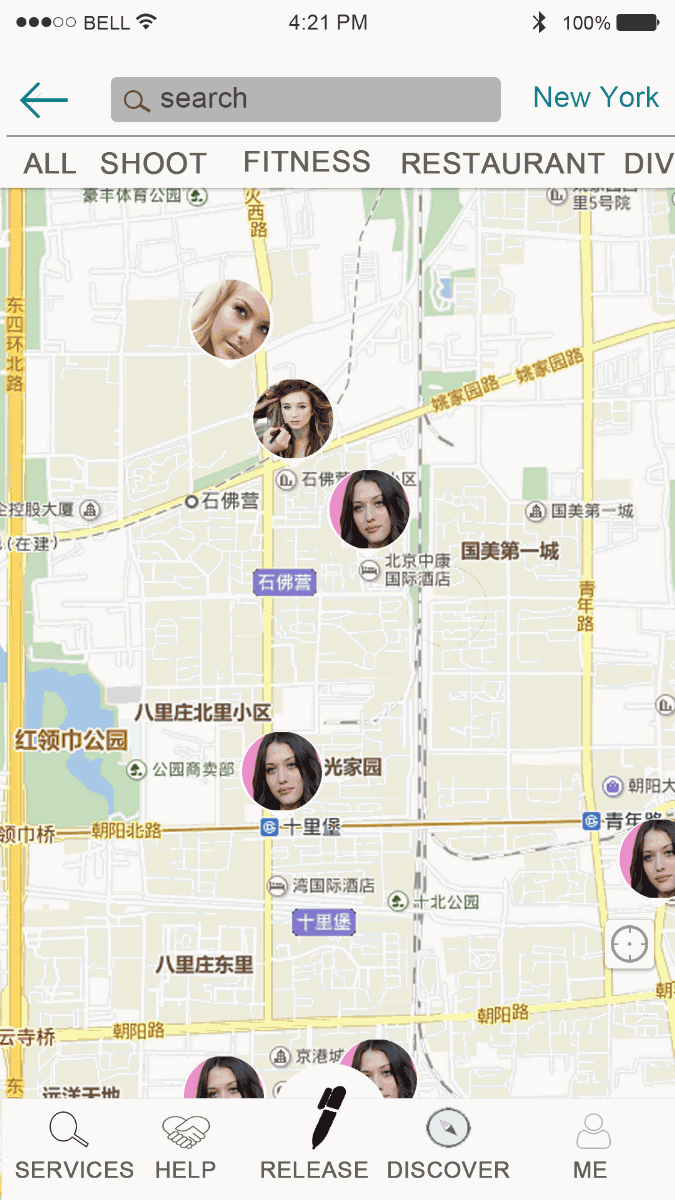Select the ALL category tab
Image resolution: width=675 pixels, height=1200 pixels.
click(x=49, y=163)
